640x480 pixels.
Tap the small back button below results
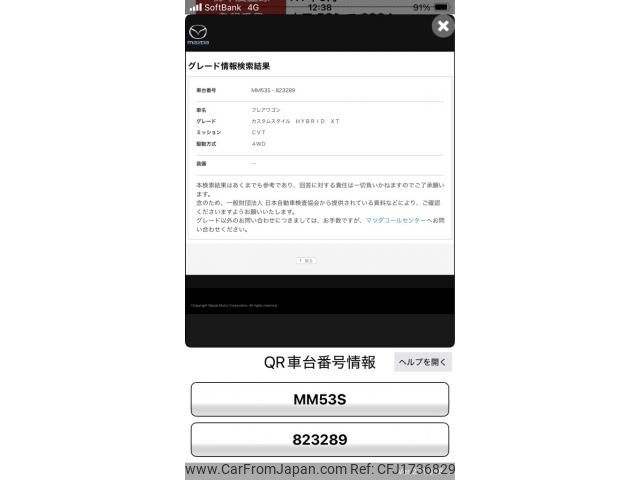306,260
